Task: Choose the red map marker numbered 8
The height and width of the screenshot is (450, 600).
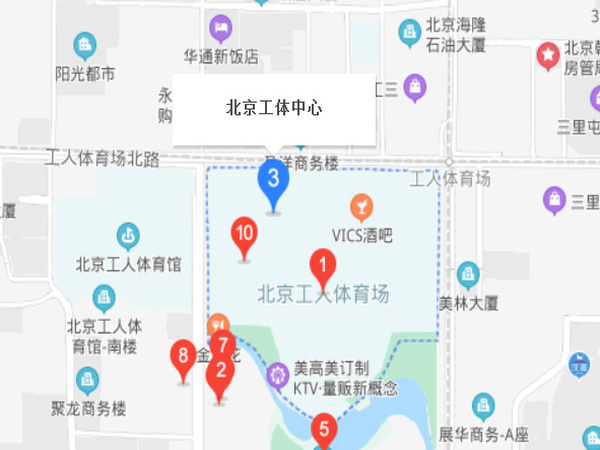Action: (182, 357)
